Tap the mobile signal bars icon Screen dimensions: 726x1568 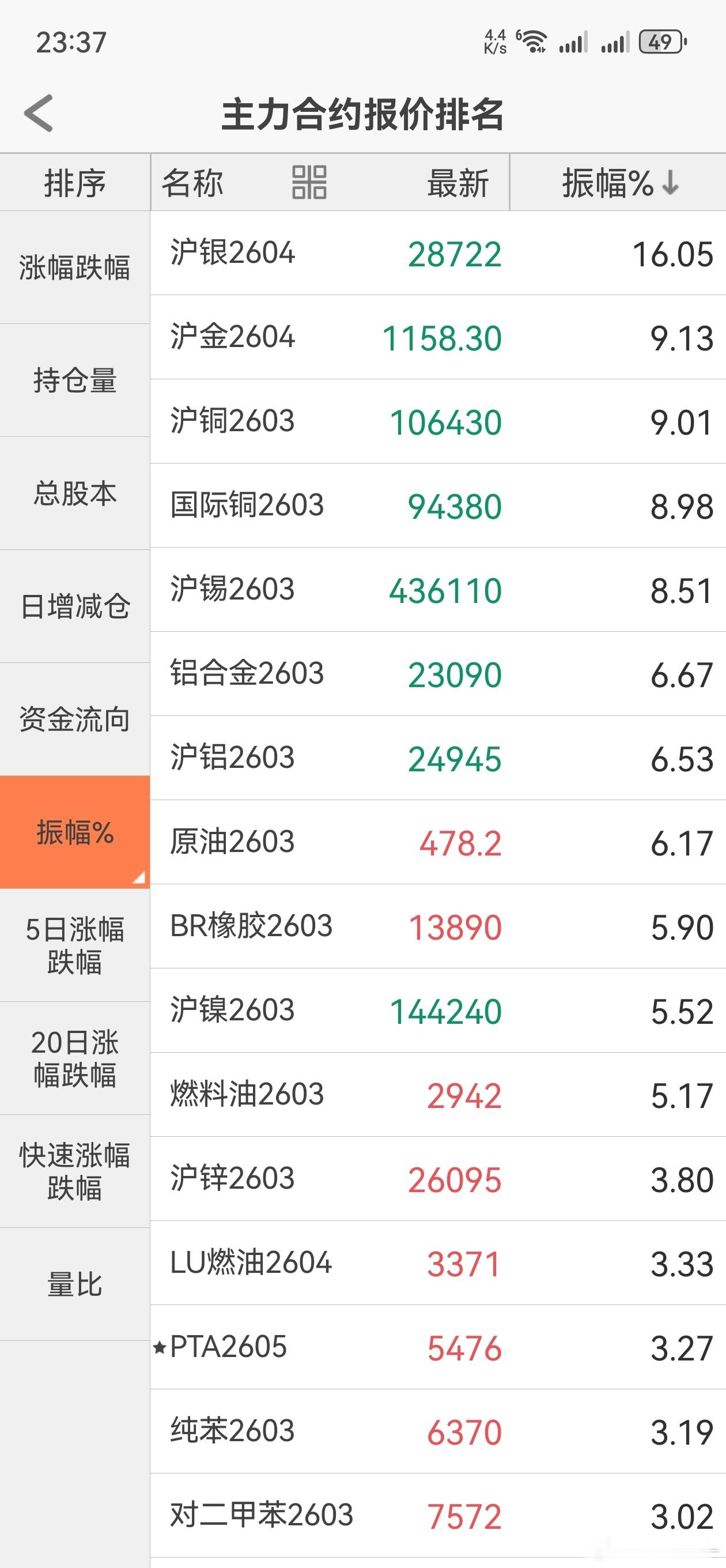(x=574, y=42)
